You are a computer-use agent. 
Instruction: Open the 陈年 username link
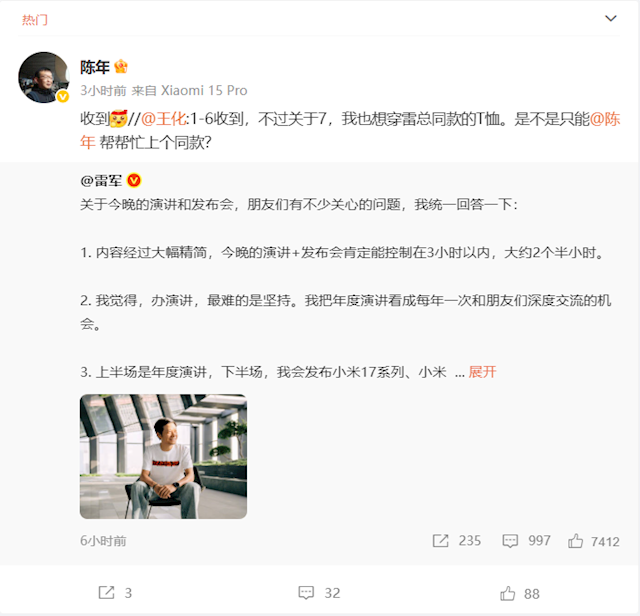(94, 67)
